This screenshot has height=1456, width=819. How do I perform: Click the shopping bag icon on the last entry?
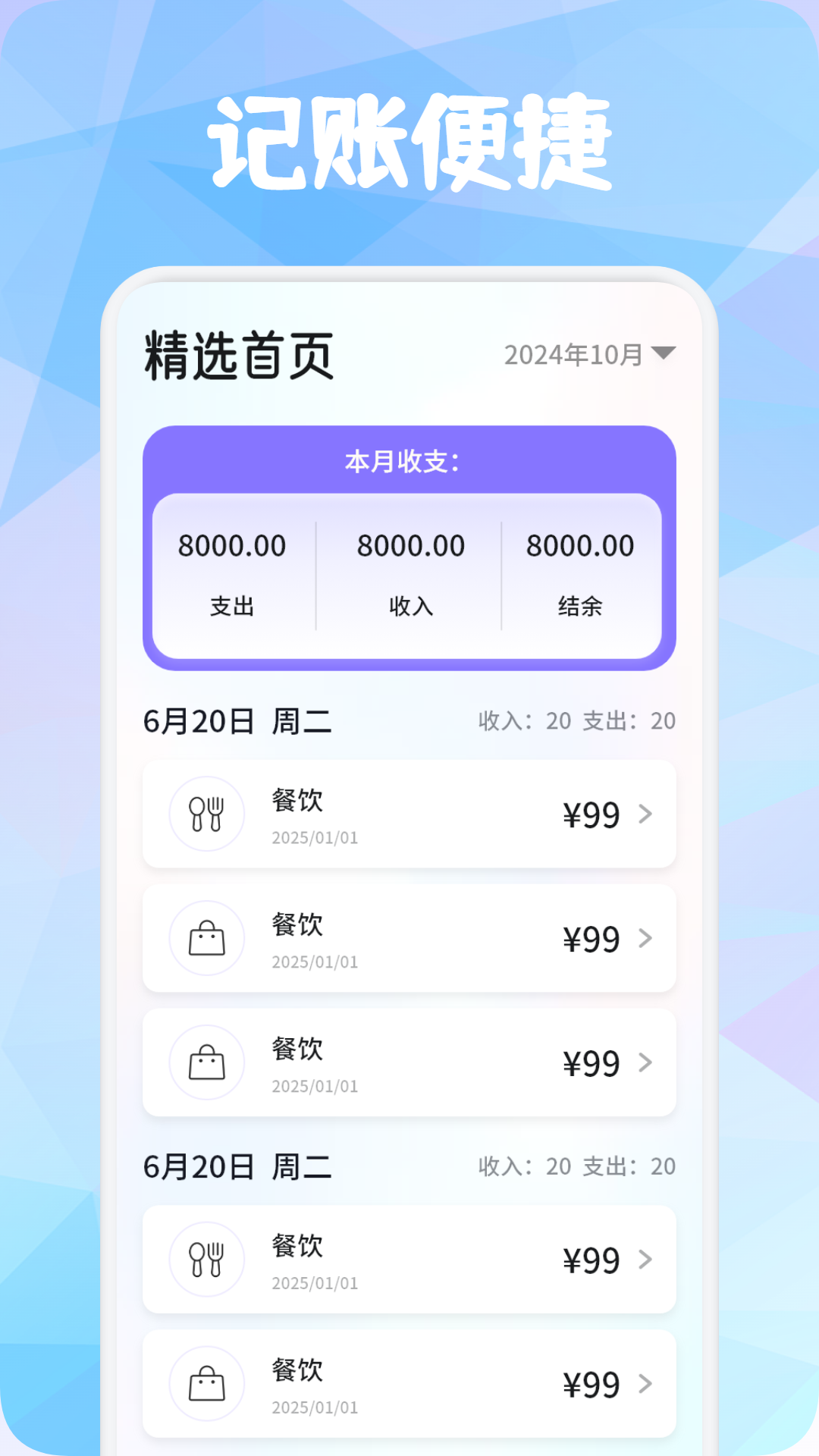pyautogui.click(x=206, y=1383)
